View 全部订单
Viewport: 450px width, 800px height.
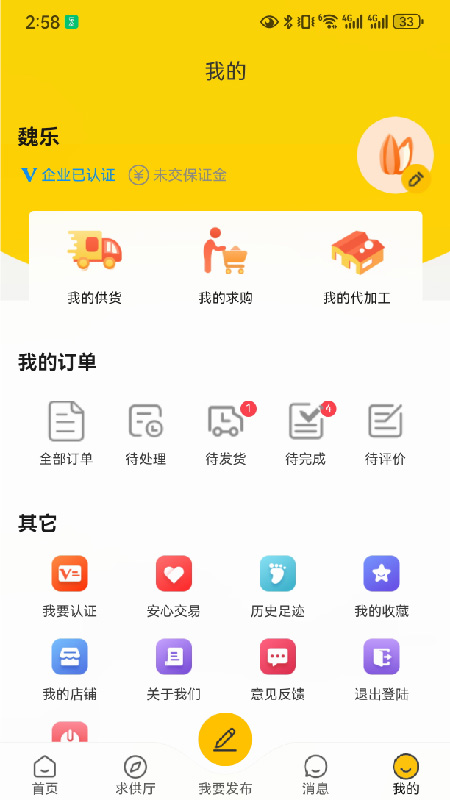pos(66,433)
